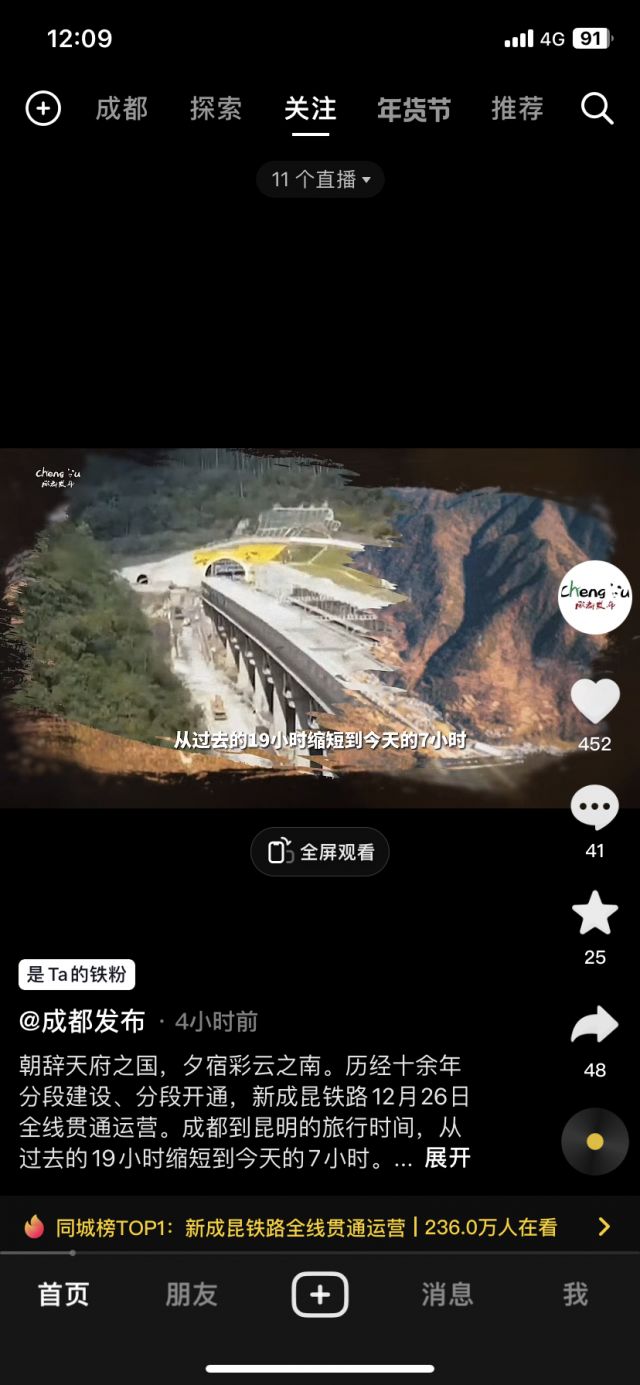Open the comments bubble
The height and width of the screenshot is (1385, 640).
coord(595,808)
